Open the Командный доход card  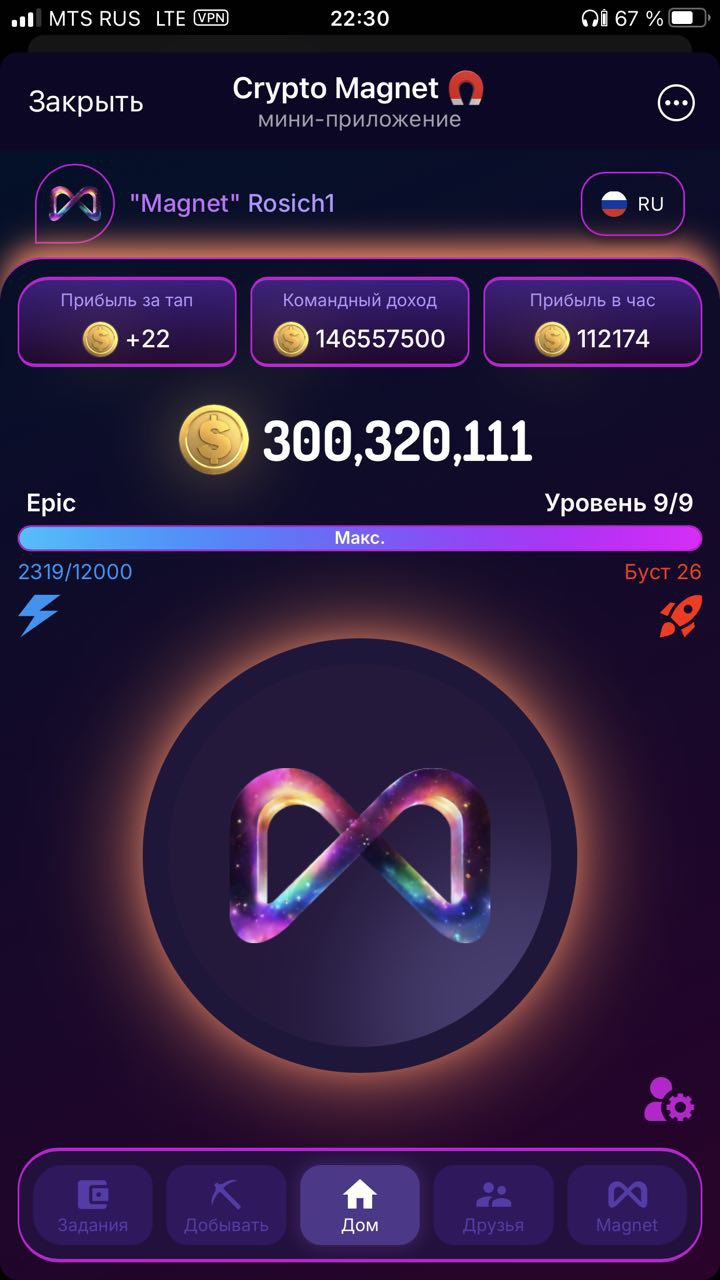coord(360,321)
